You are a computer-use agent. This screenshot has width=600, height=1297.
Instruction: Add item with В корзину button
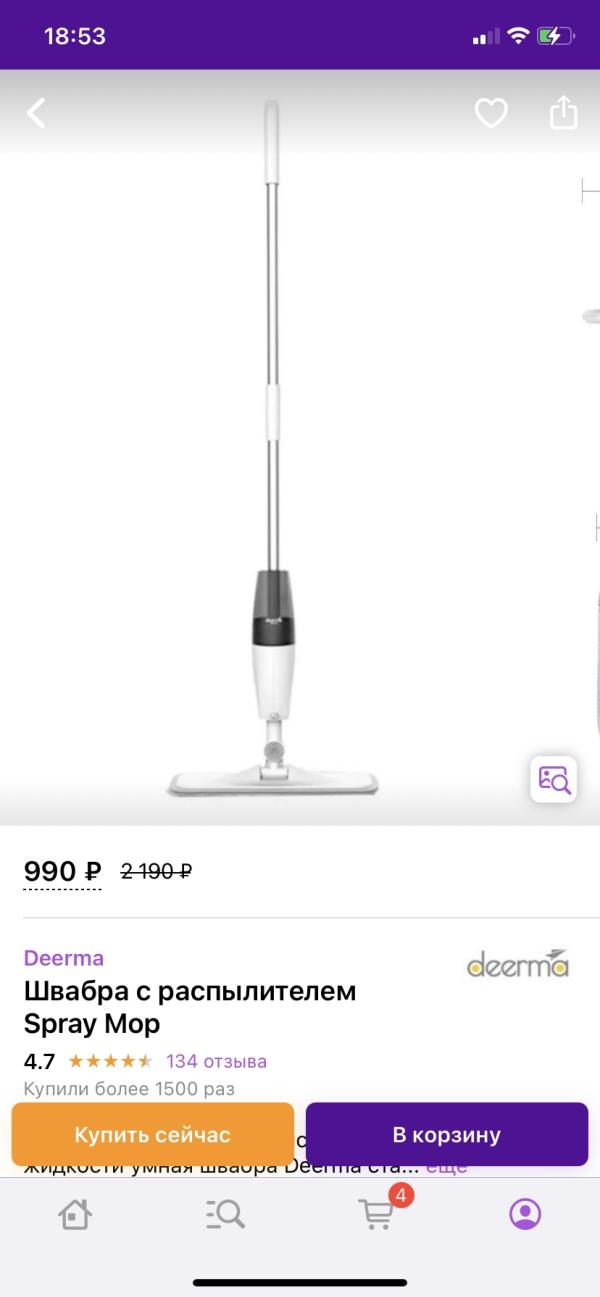(446, 1135)
